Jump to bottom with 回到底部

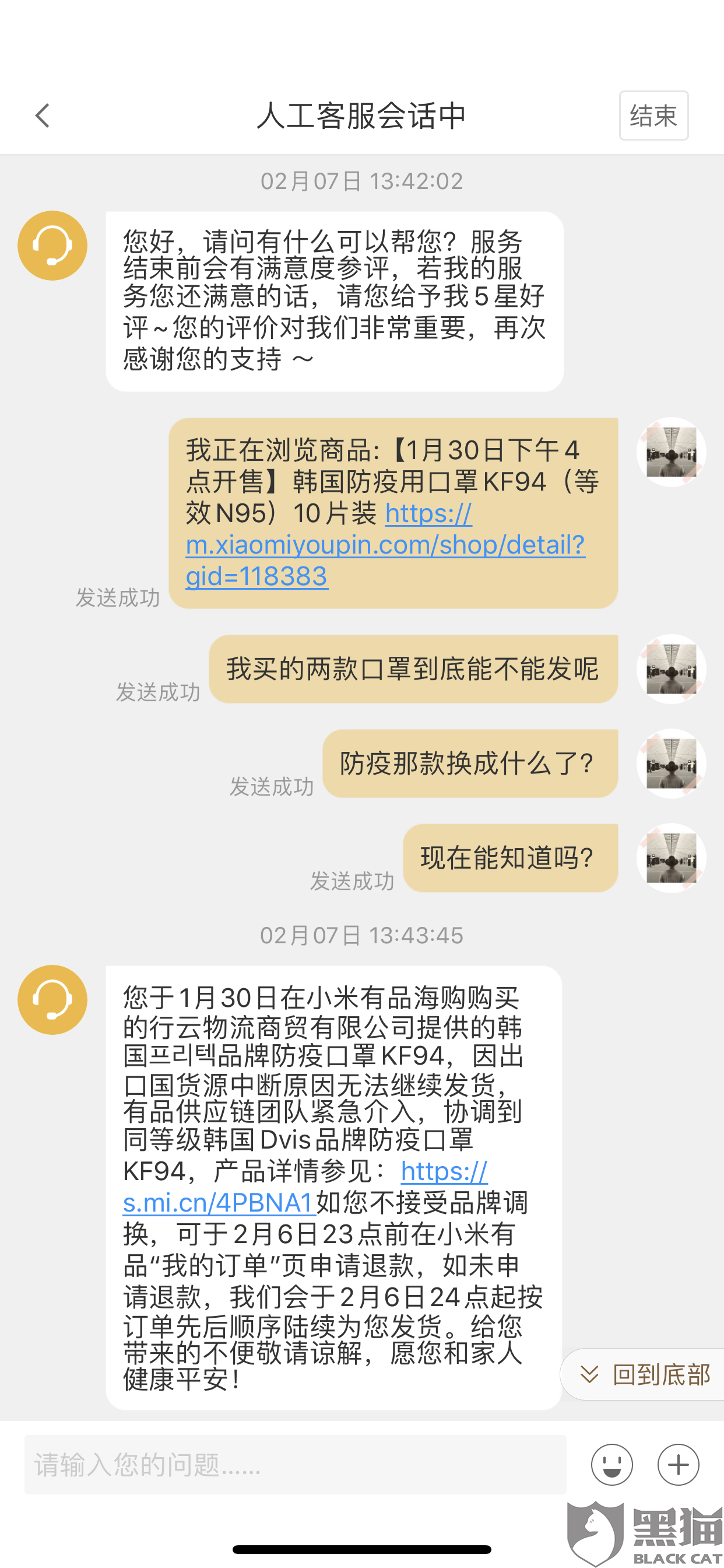[x=645, y=1374]
